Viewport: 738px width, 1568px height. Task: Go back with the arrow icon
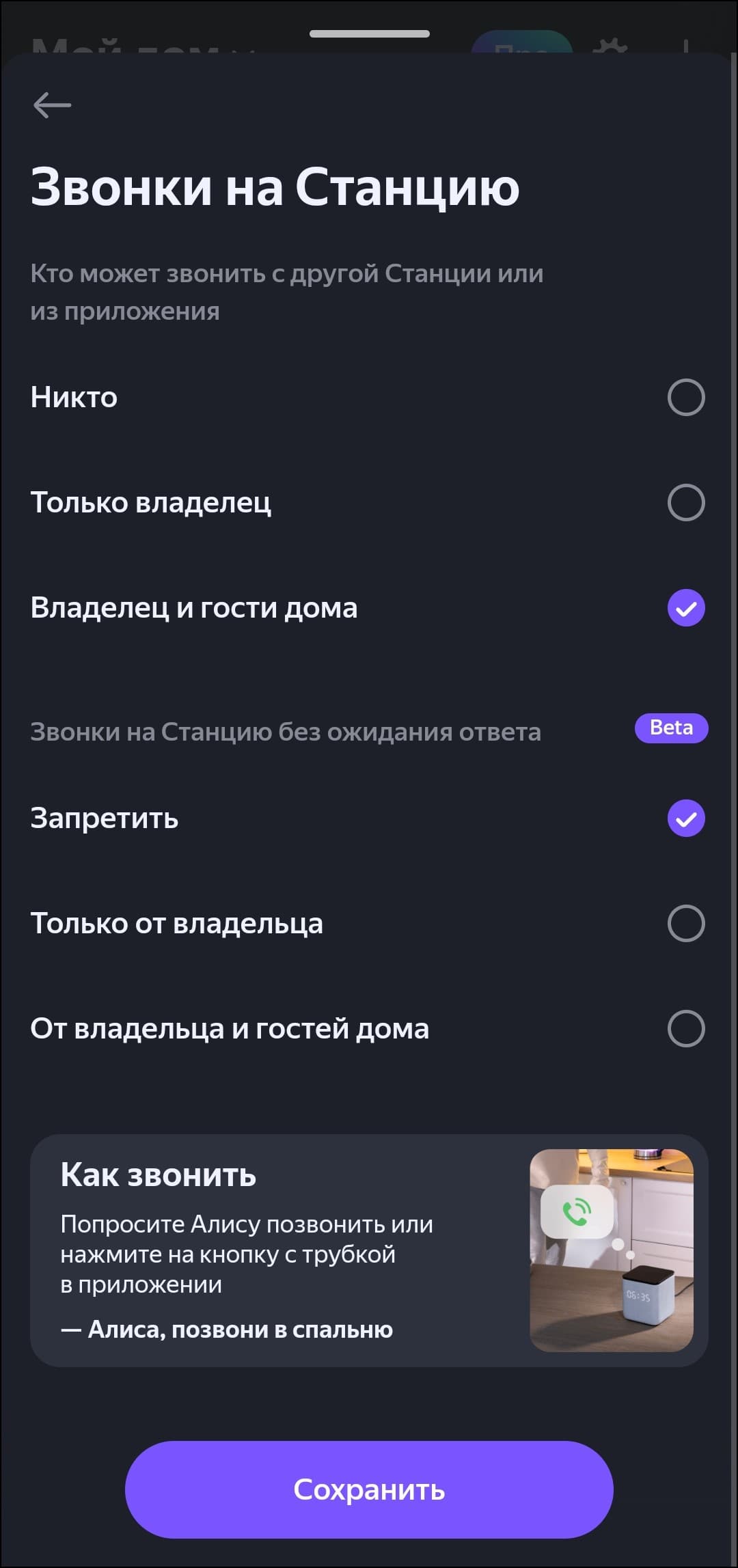click(x=52, y=105)
